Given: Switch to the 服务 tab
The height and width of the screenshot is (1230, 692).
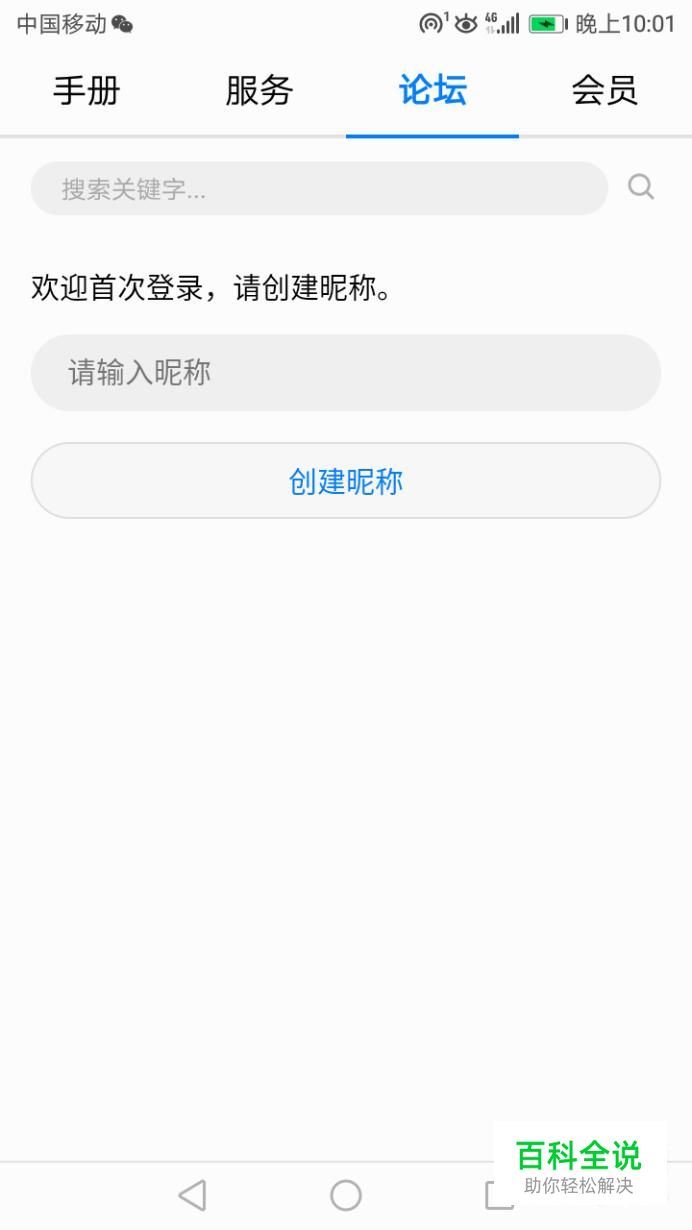Looking at the screenshot, I should [259, 91].
